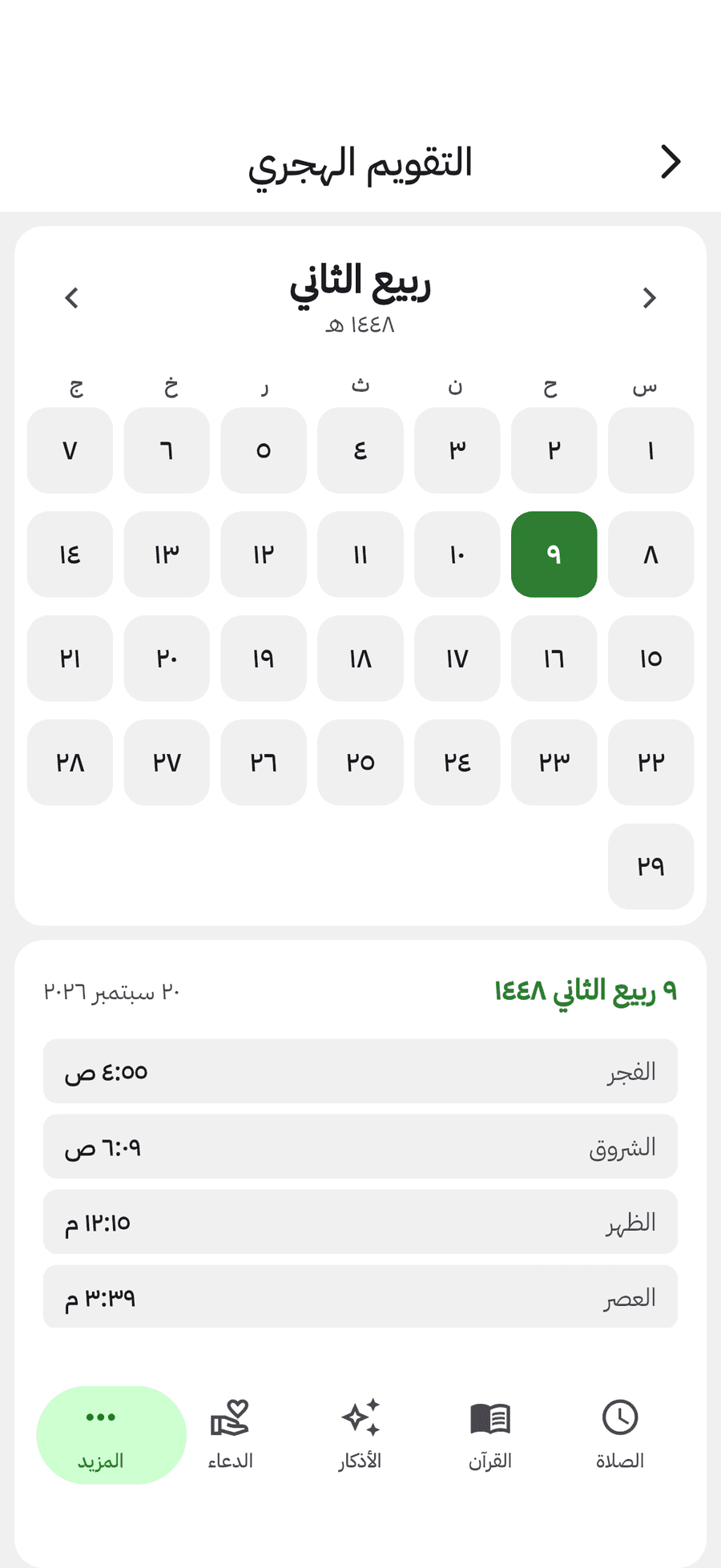Choose day ٧ in the first row
721x1568 pixels.
coord(70,450)
